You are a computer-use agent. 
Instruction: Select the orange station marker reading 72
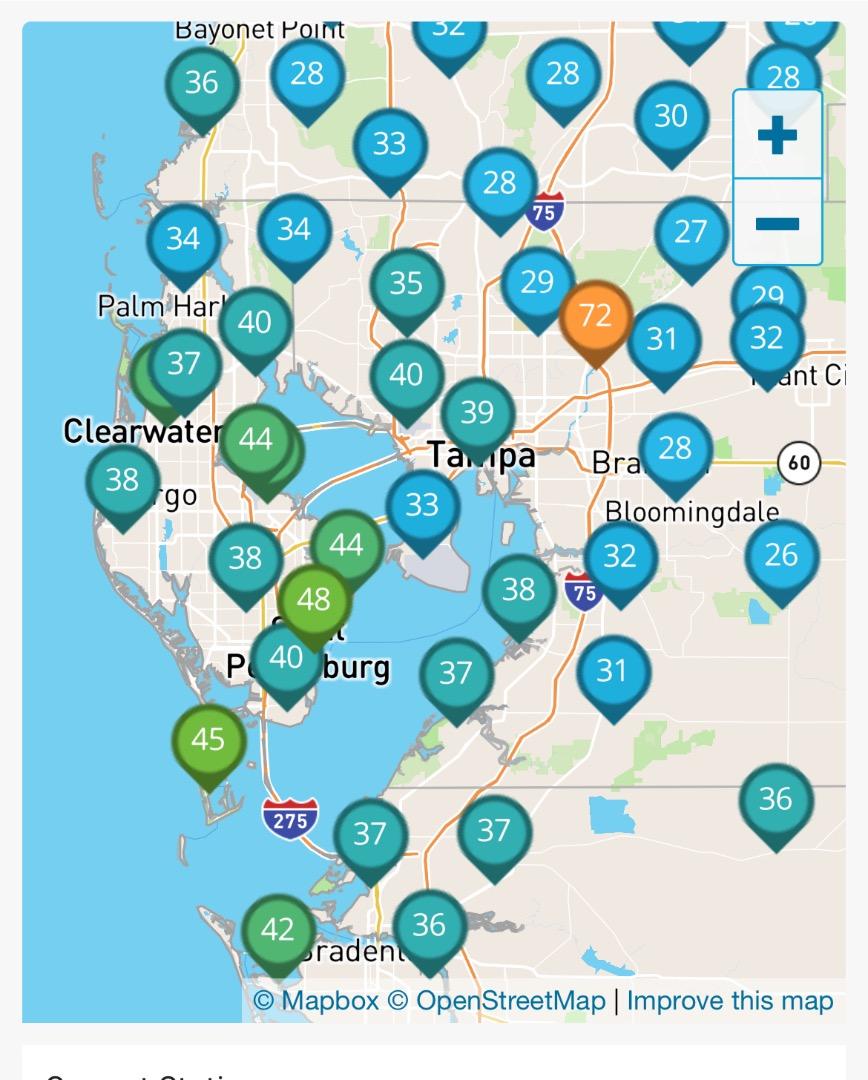tap(595, 317)
